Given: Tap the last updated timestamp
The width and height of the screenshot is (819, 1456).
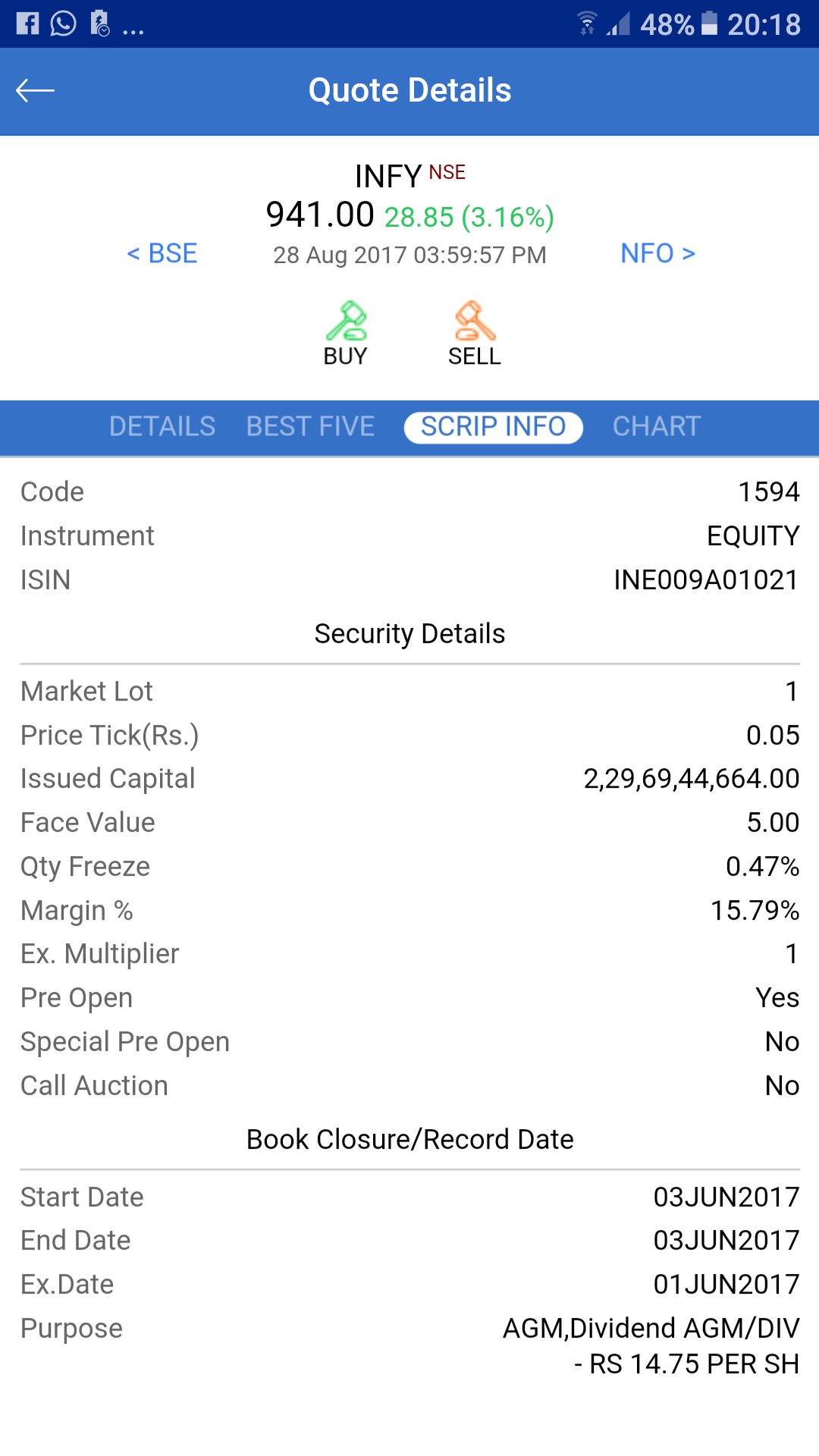Looking at the screenshot, I should [x=409, y=256].
